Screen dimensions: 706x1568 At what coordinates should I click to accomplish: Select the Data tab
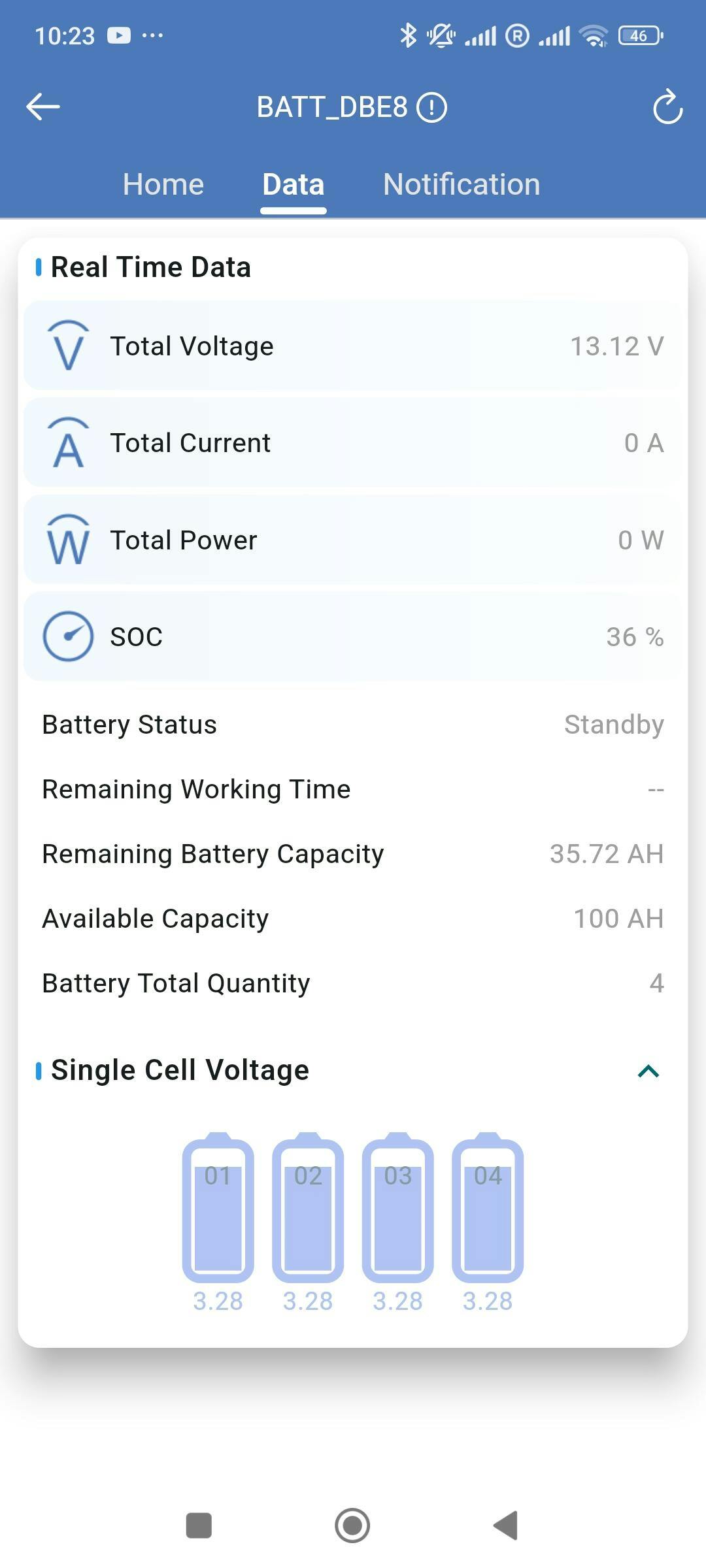coord(293,184)
